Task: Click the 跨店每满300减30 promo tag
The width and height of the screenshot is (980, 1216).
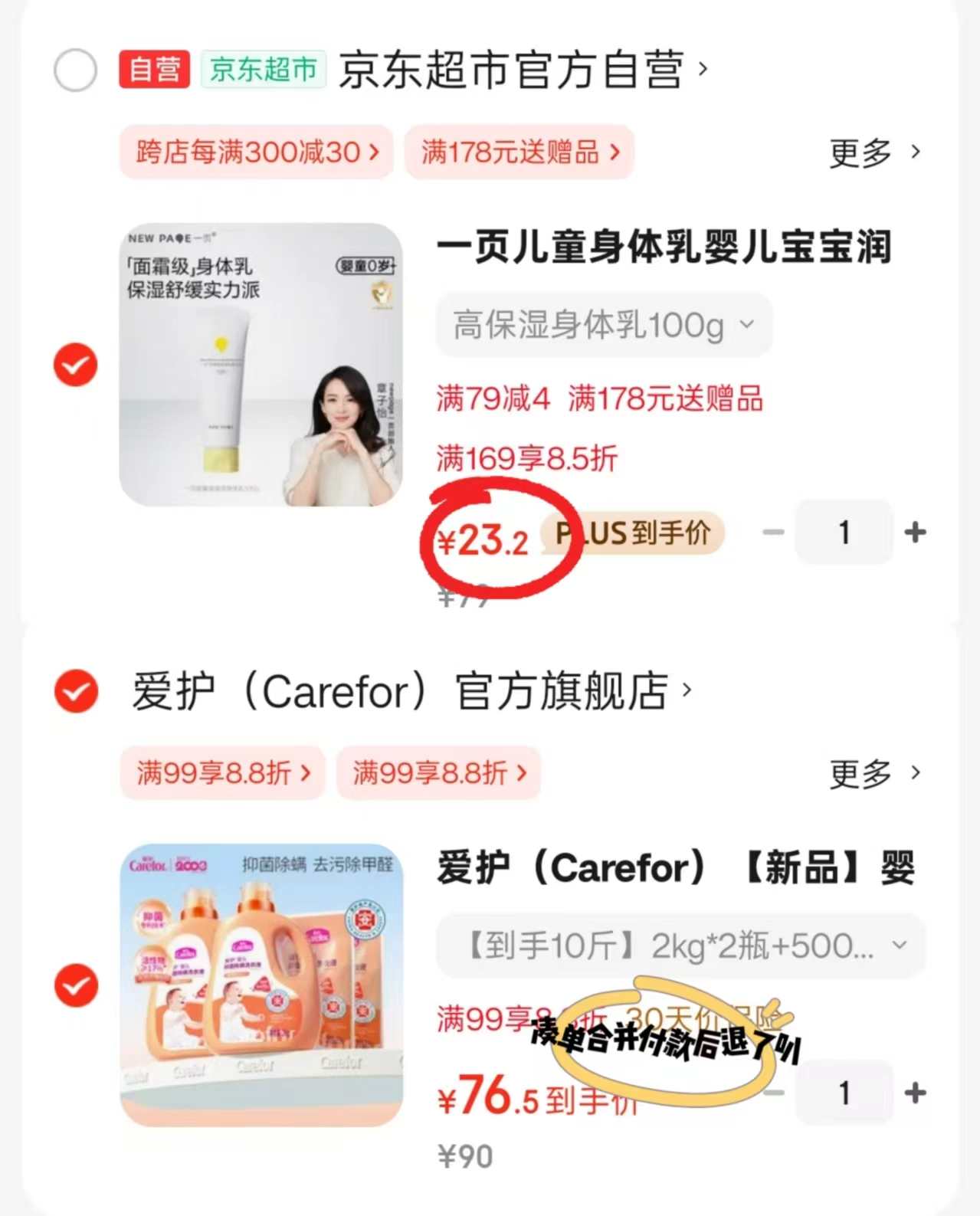Action: point(255,152)
